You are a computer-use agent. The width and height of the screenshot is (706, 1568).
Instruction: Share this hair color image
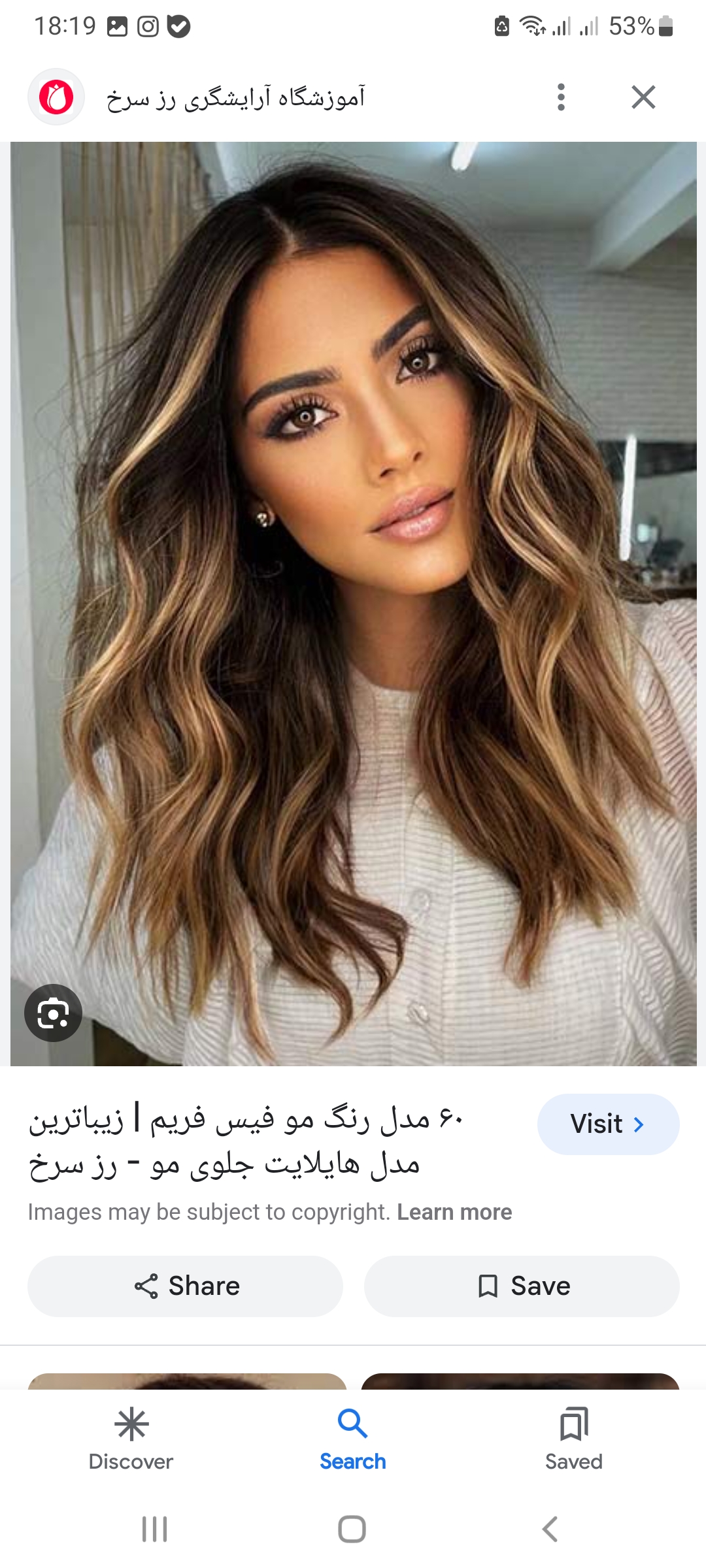coord(186,1286)
